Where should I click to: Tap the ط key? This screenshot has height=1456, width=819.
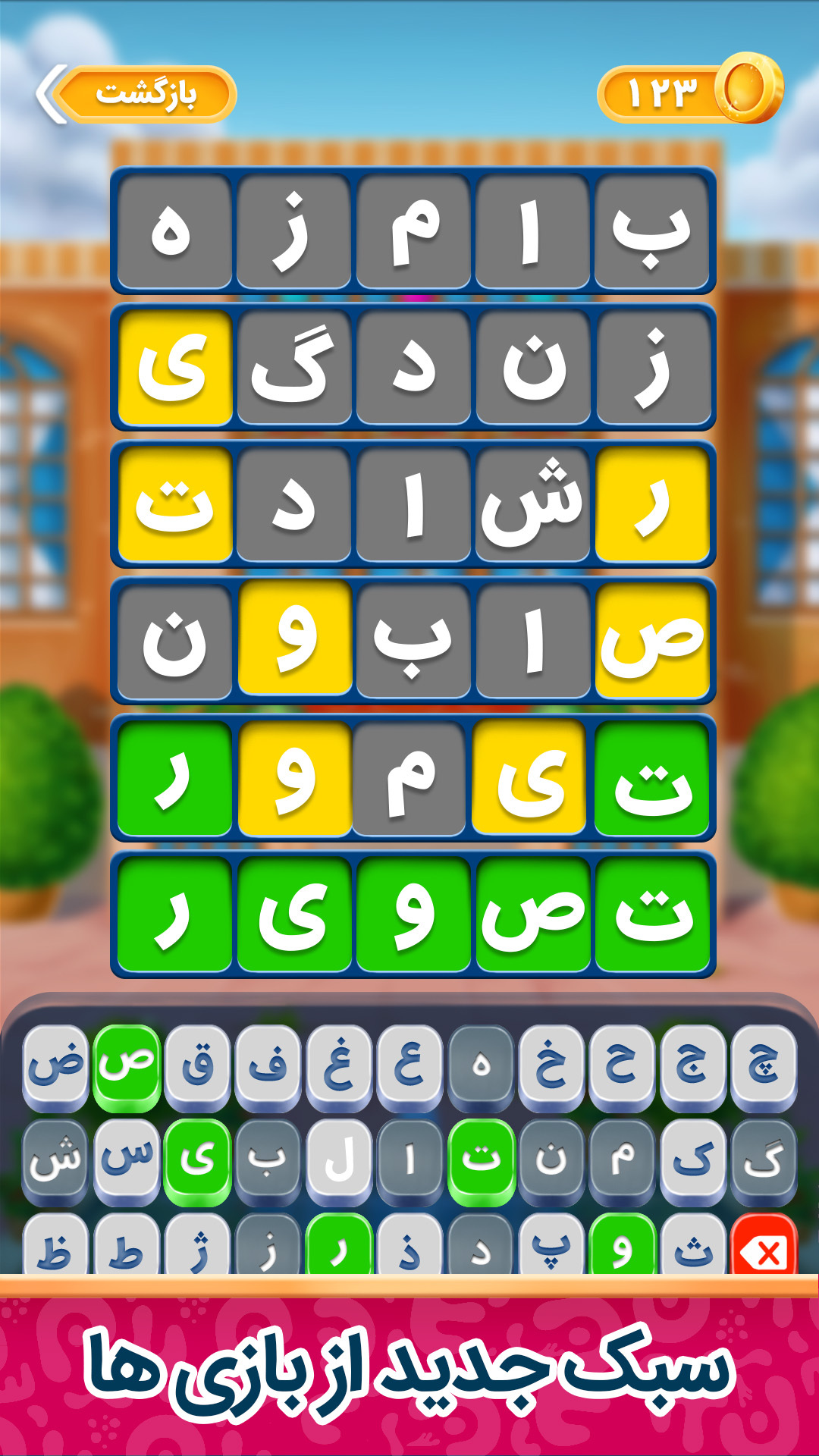127,1247
